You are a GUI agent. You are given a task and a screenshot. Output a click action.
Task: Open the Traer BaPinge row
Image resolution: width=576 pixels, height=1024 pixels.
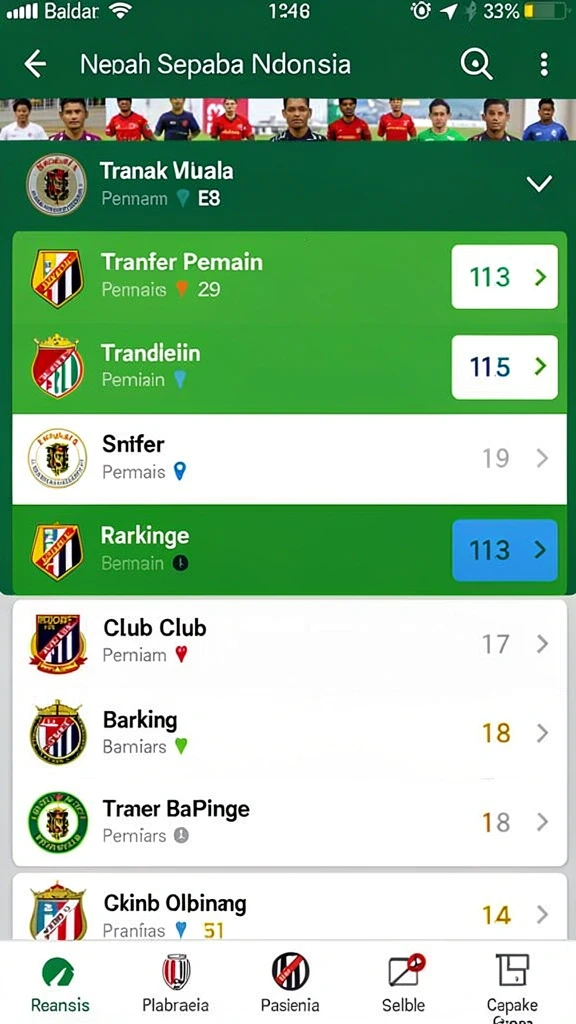pyautogui.click(x=289, y=822)
